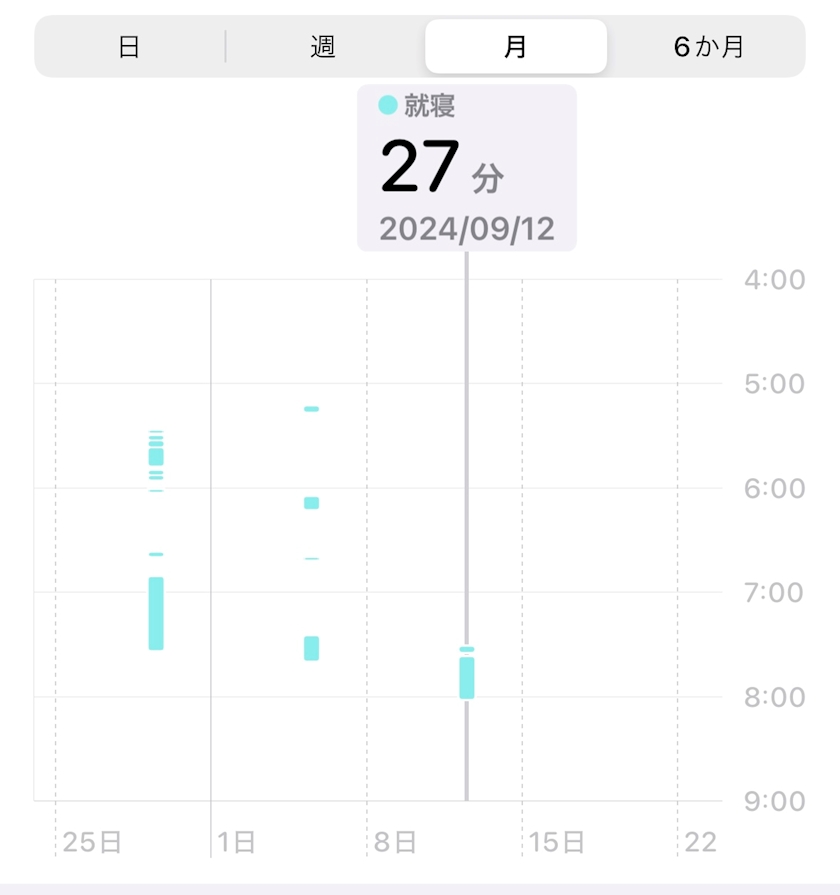
Task: Tap the large sleep bar below 7:00
Action: tap(156, 614)
